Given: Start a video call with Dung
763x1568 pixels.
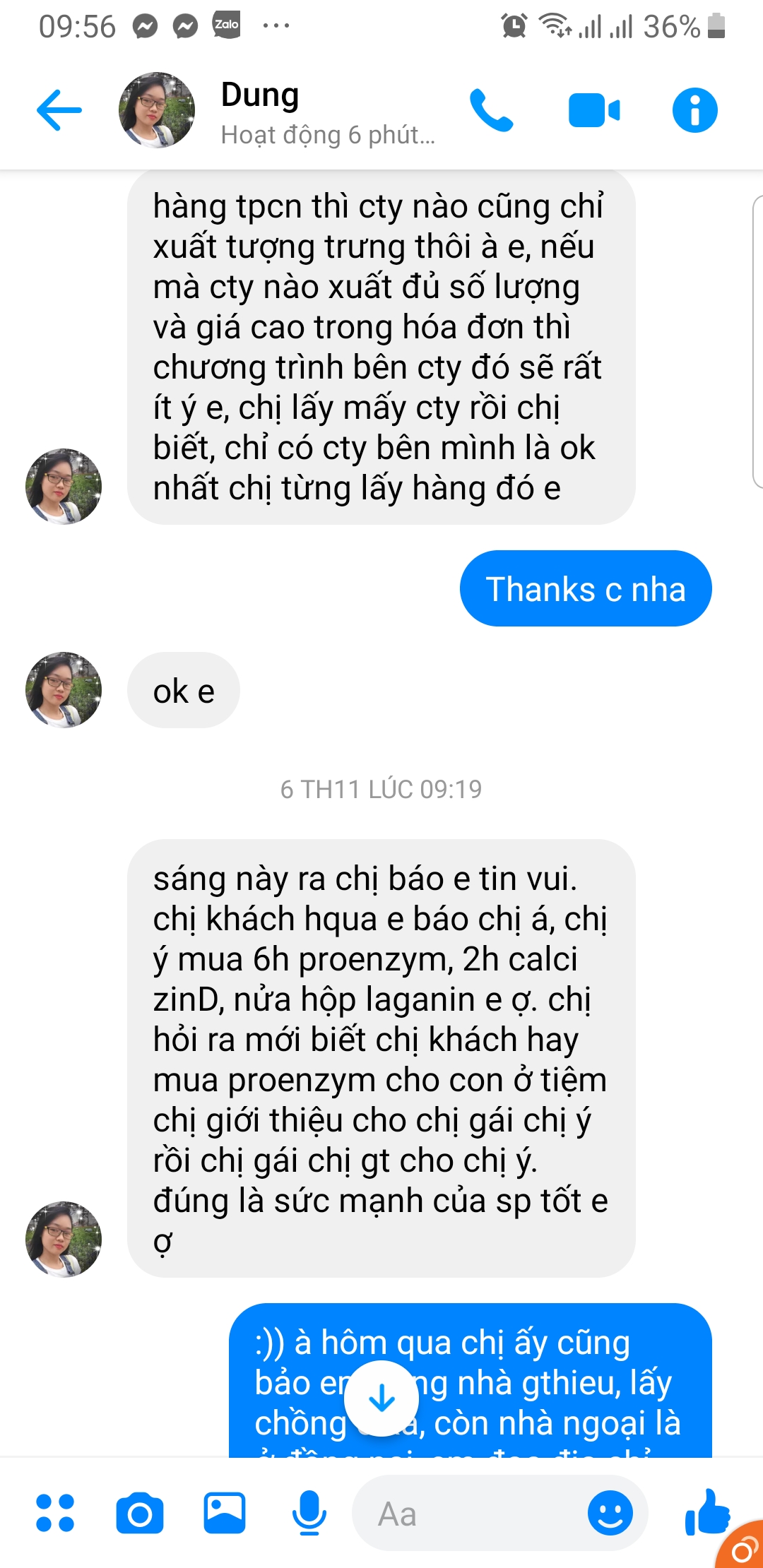Looking at the screenshot, I should [593, 110].
